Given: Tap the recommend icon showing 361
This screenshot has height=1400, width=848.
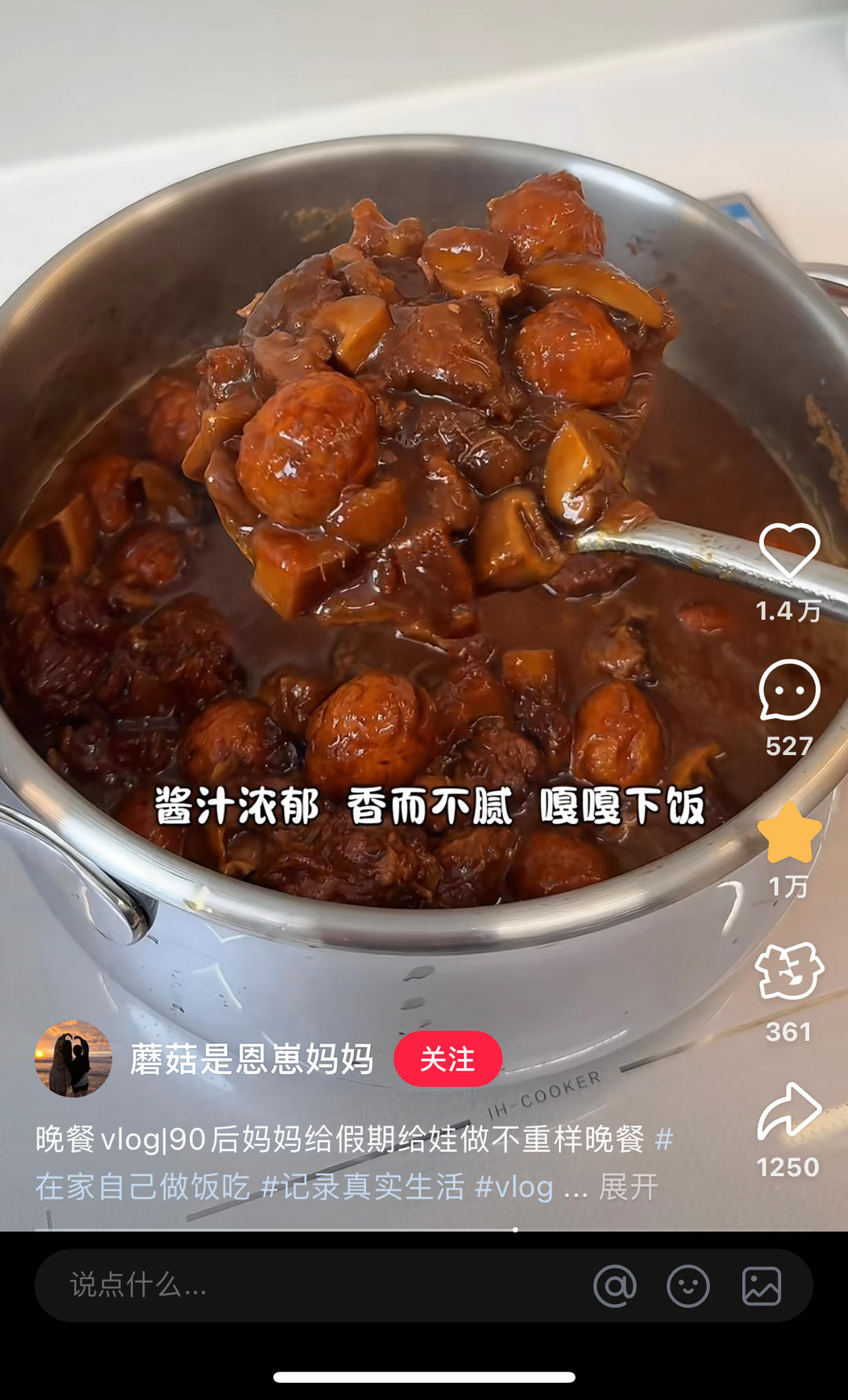Looking at the screenshot, I should (789, 973).
